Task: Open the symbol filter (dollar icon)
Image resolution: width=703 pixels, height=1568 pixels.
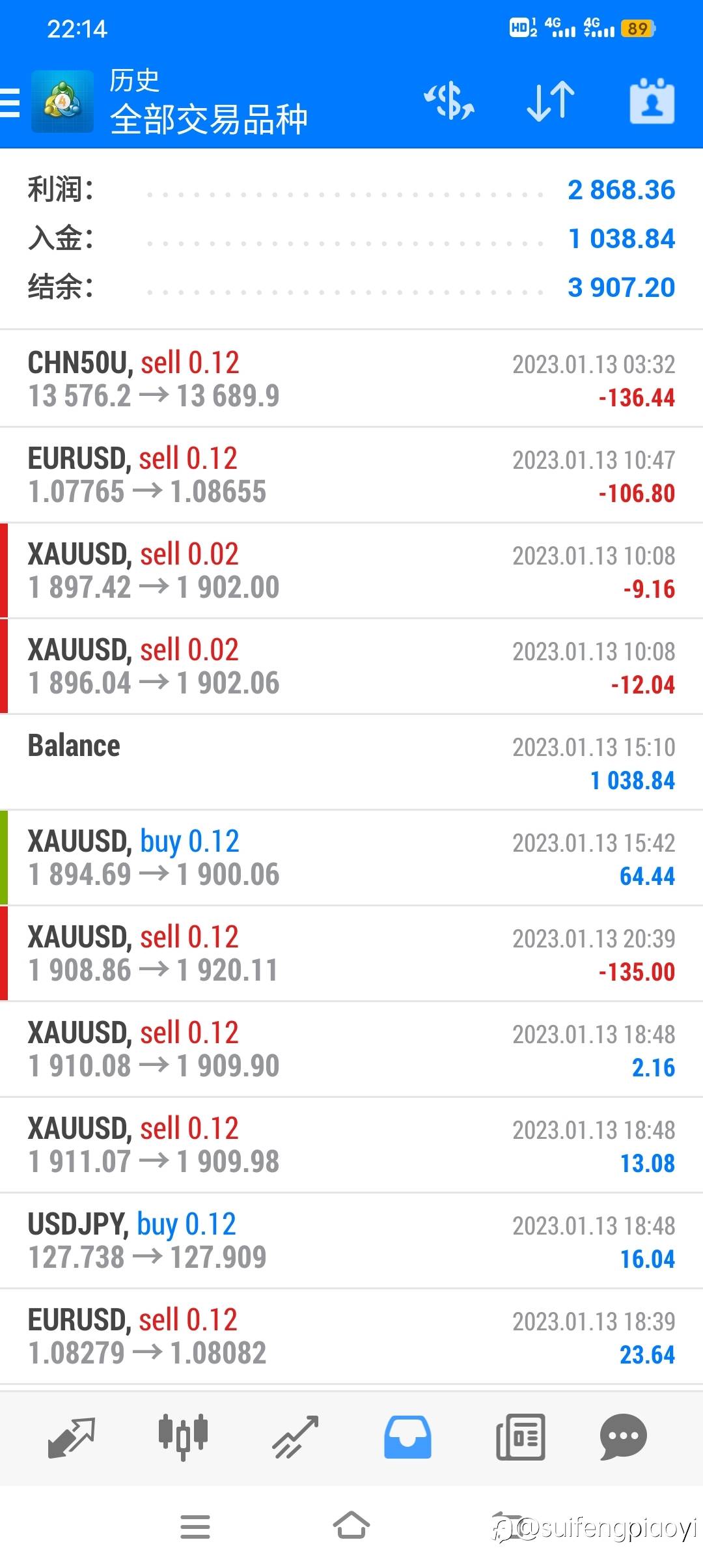Action: tap(449, 102)
